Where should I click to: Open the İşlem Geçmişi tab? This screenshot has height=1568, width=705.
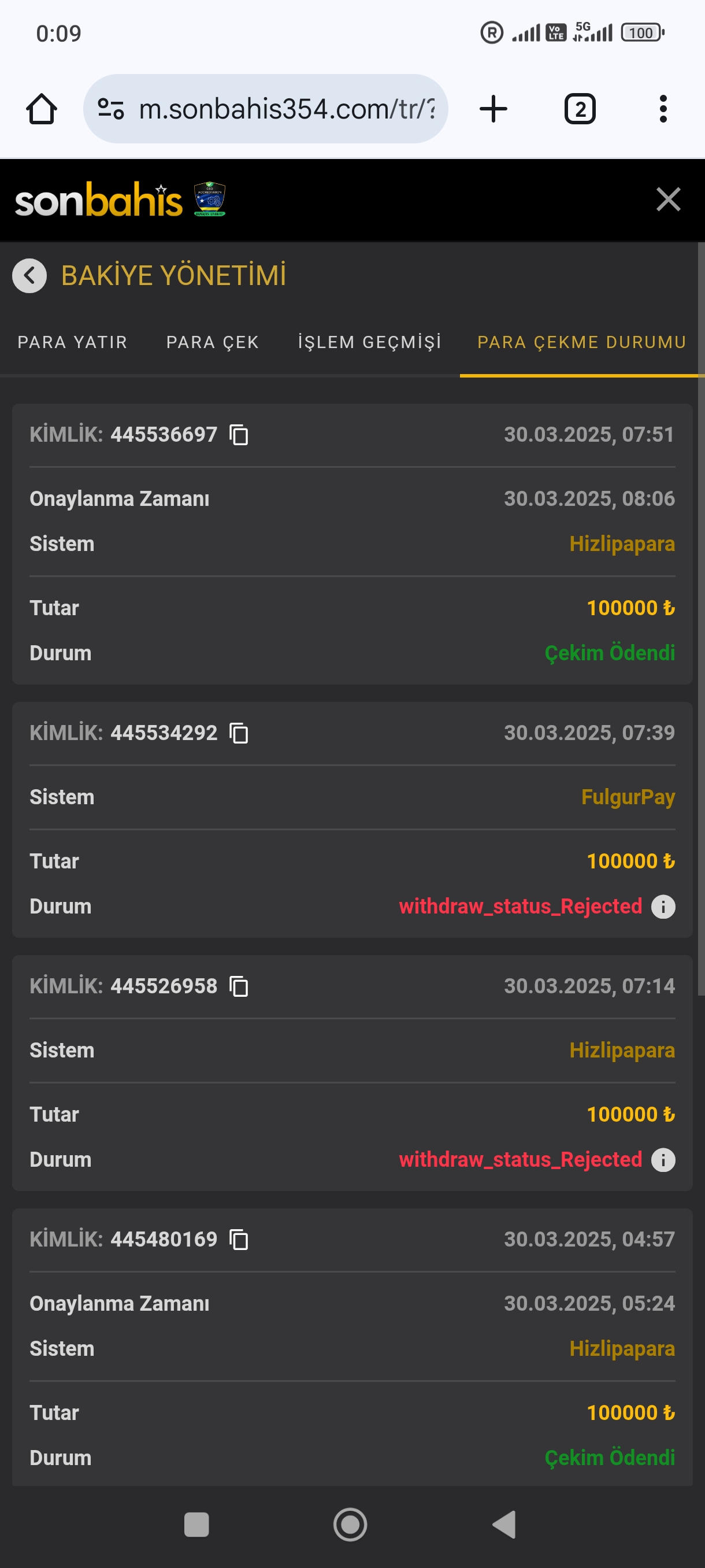tap(369, 342)
